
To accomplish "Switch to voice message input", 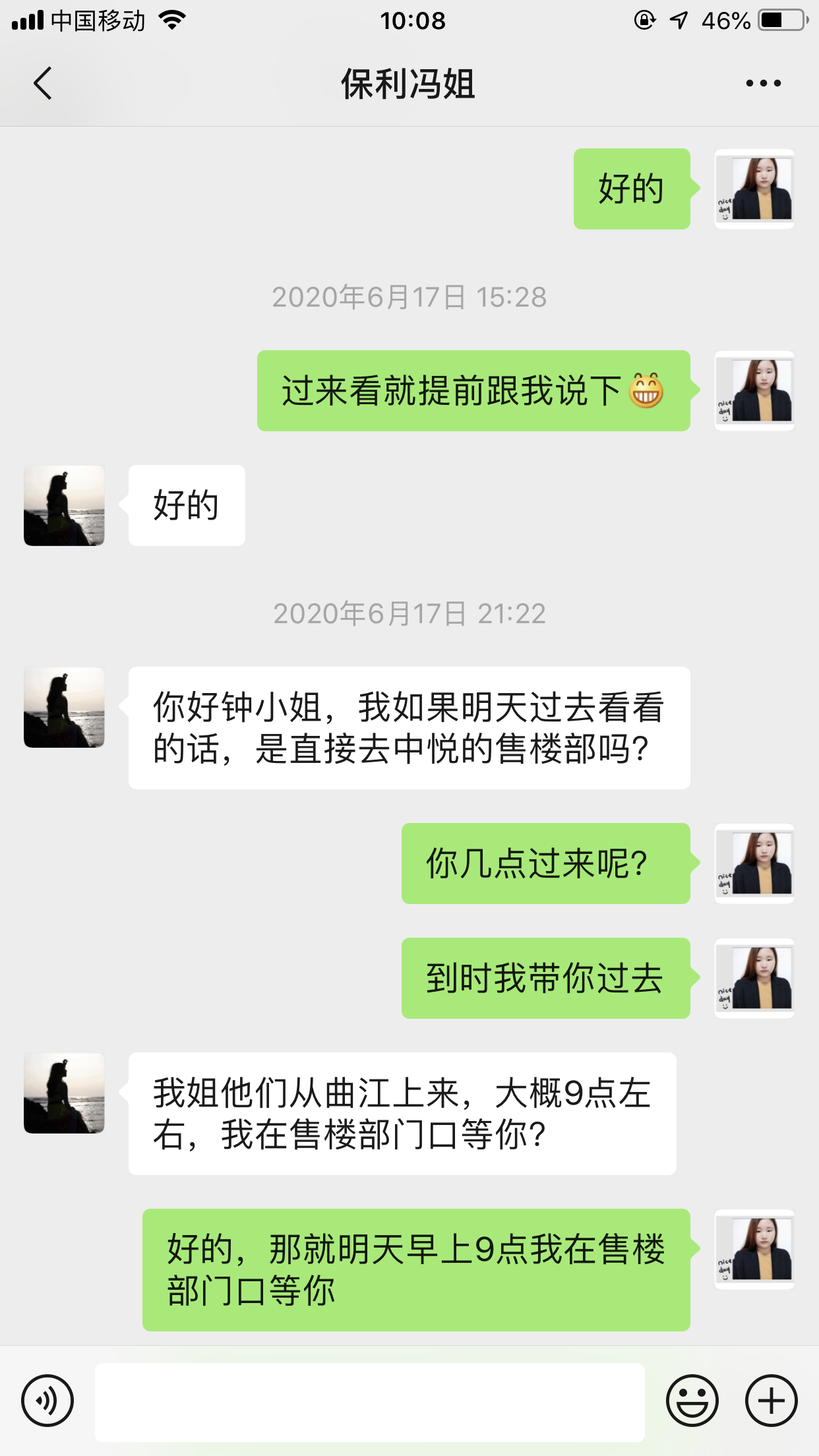I will click(47, 1401).
